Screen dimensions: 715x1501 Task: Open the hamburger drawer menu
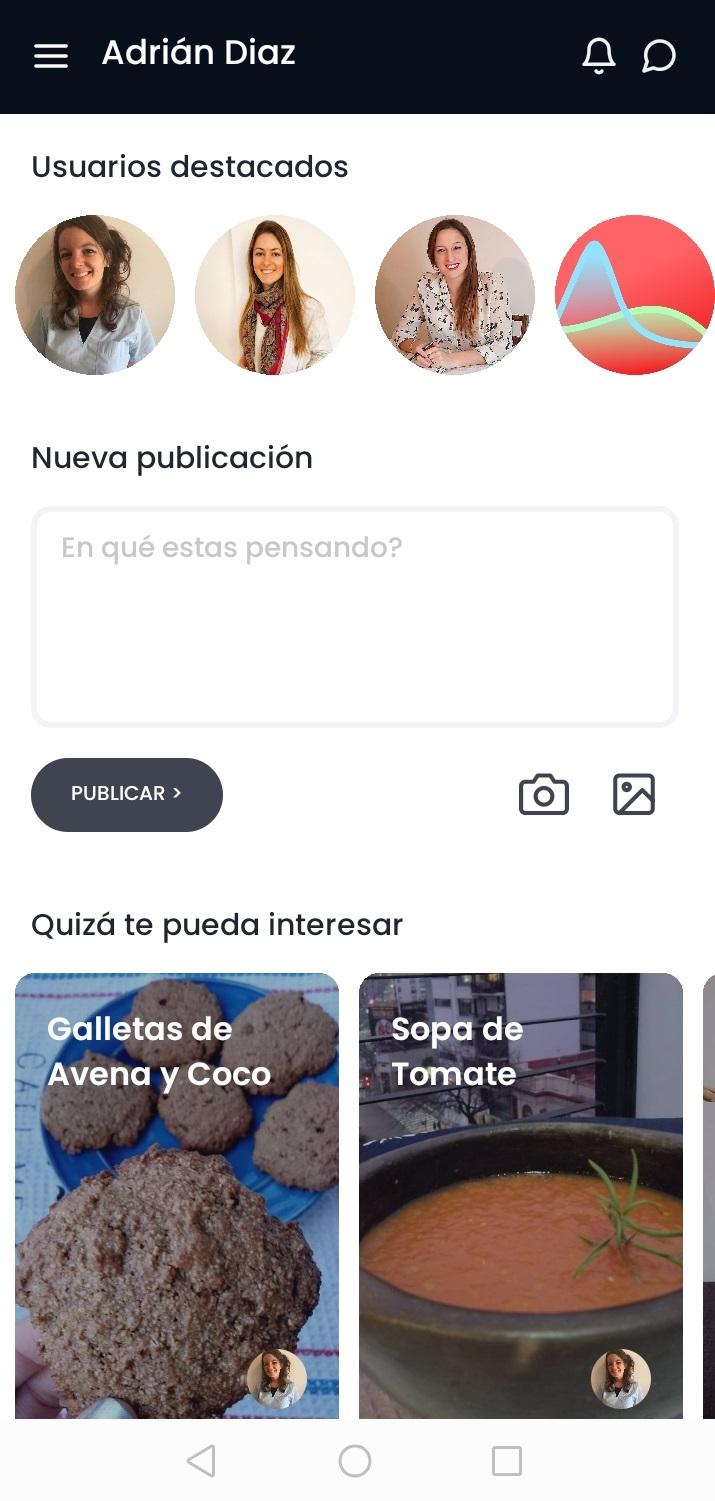pyautogui.click(x=51, y=56)
